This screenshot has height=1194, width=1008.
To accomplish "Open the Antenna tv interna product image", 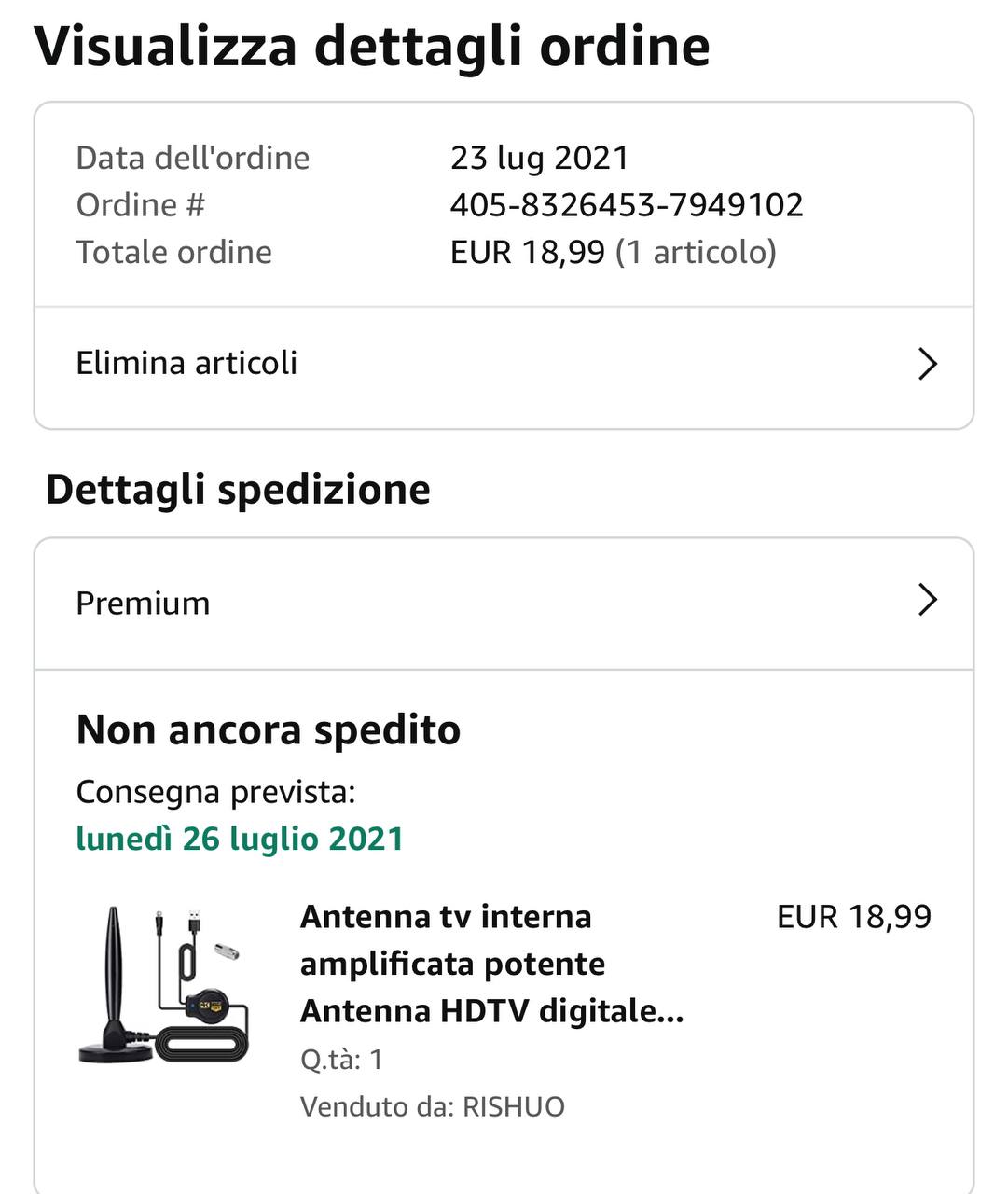I will [x=165, y=985].
